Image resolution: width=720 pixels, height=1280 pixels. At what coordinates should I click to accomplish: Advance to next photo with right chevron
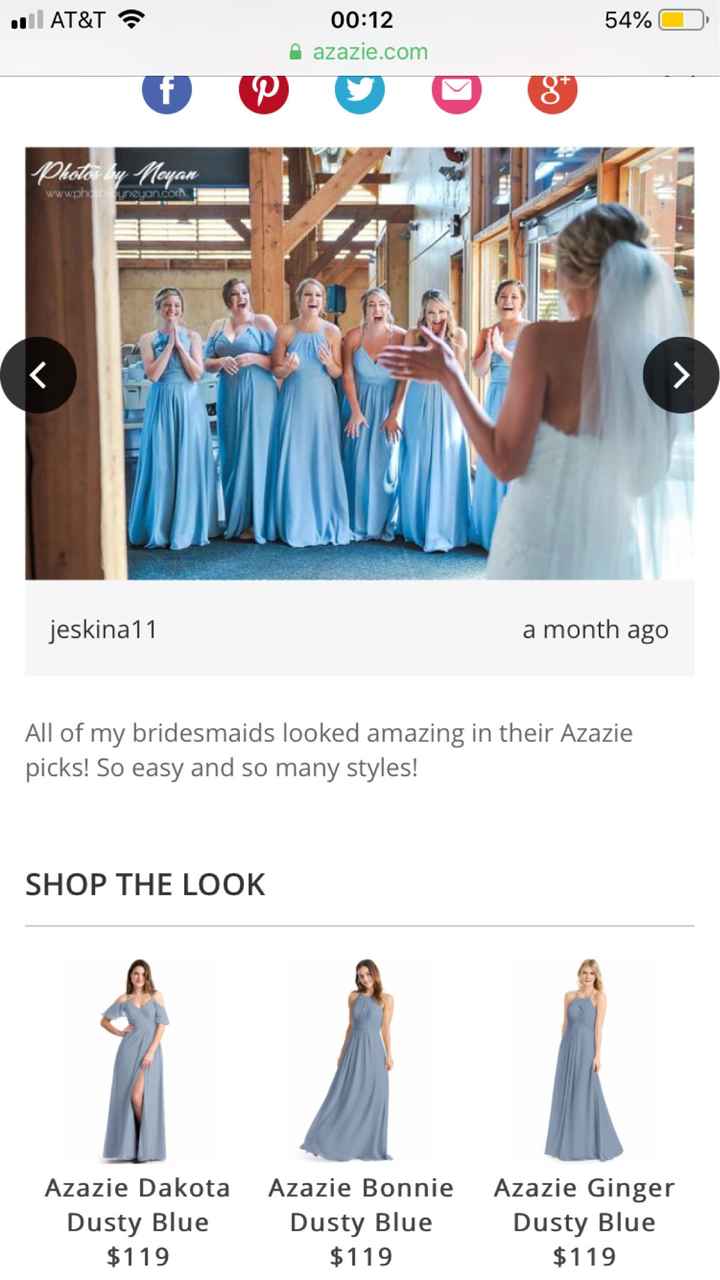[x=681, y=374]
